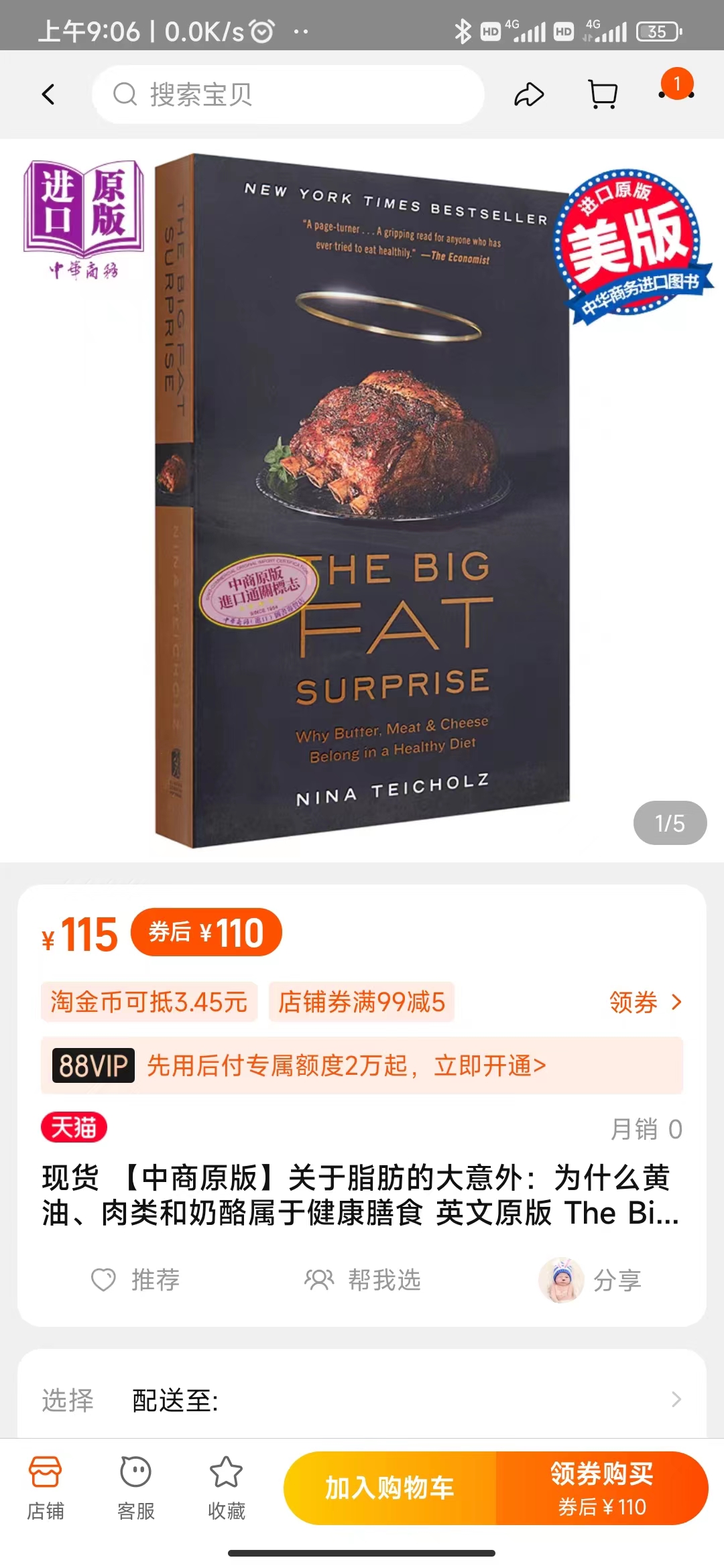Viewport: 724px width, 1568px height.
Task: Tap 加入购物车 to add to cart
Action: click(390, 1488)
